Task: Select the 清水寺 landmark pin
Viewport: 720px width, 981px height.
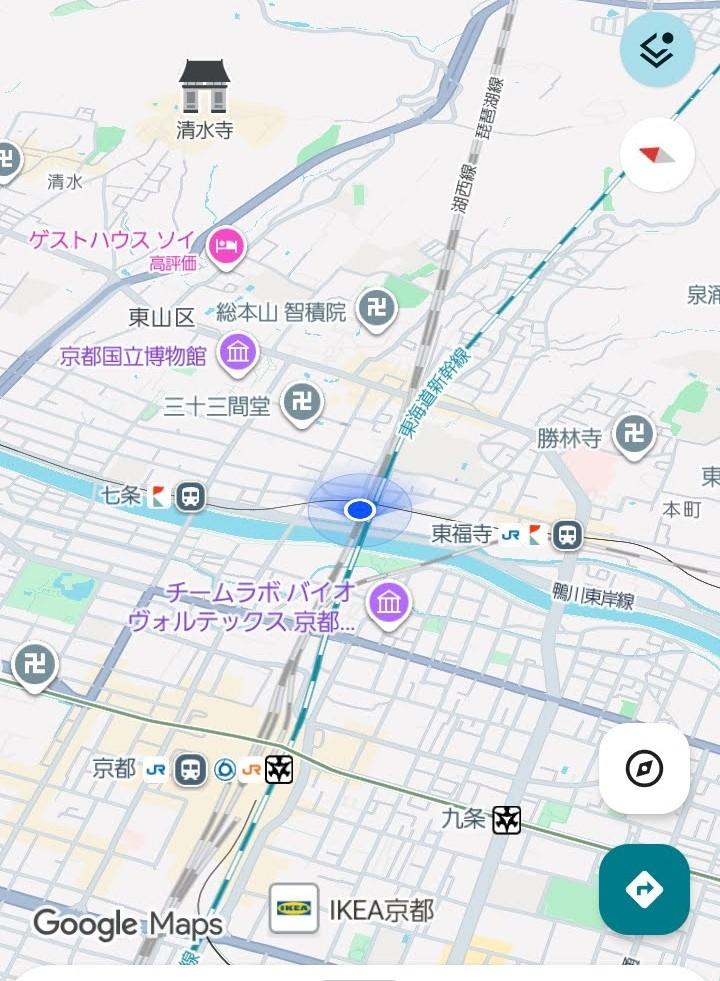Action: tap(205, 86)
